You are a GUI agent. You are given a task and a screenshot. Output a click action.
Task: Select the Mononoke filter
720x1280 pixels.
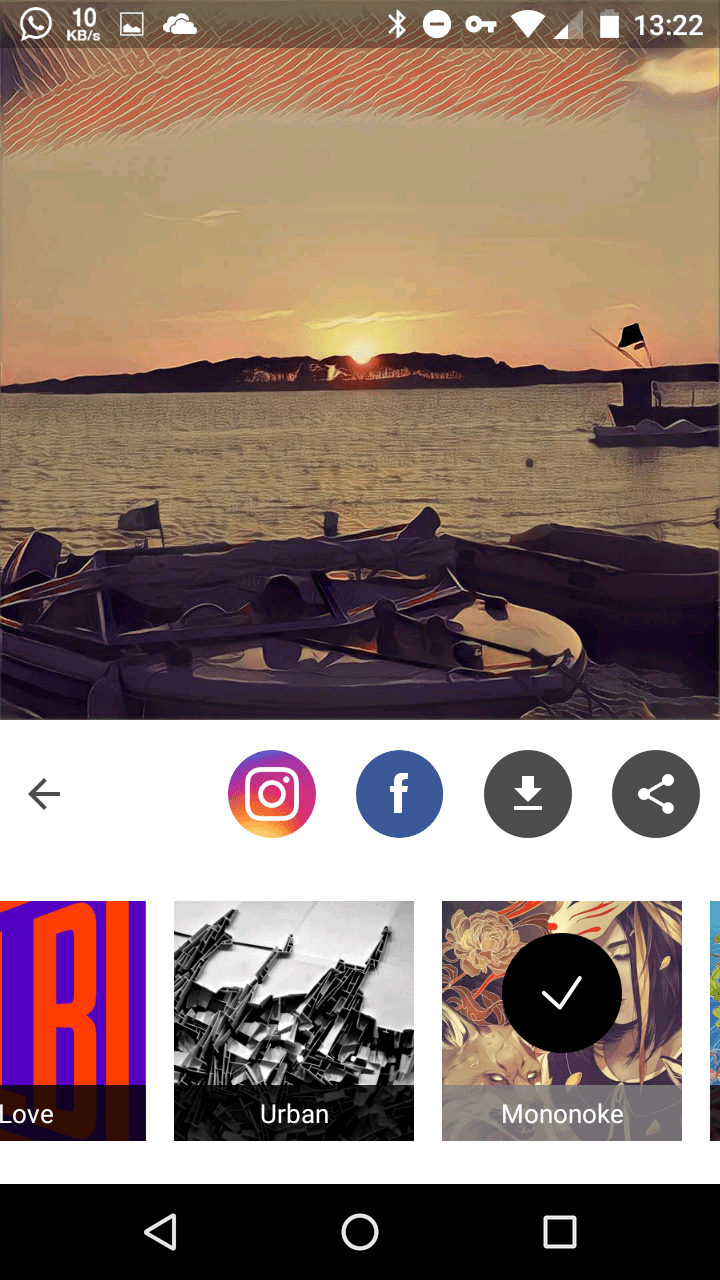pos(562,1020)
